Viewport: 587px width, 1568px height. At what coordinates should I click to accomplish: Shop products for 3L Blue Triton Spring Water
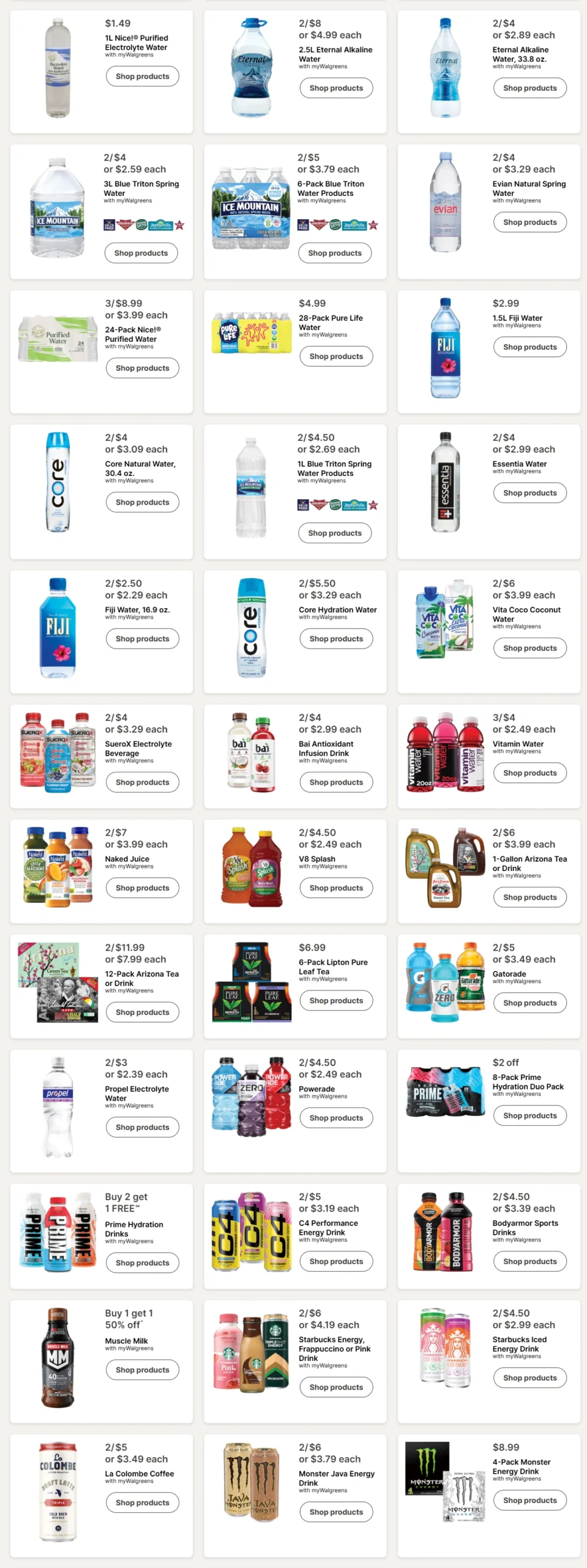(141, 253)
